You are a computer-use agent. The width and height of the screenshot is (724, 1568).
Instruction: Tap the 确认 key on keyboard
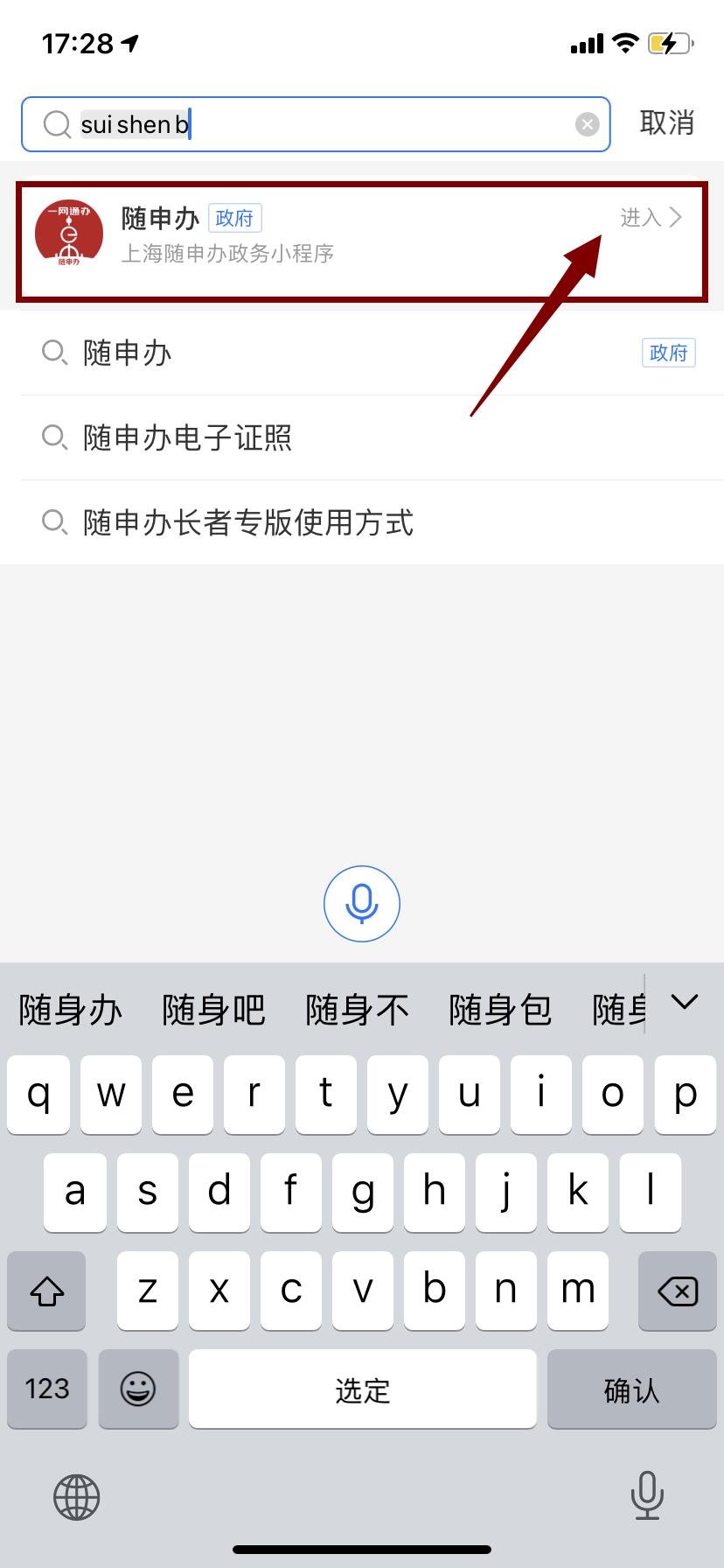631,1389
